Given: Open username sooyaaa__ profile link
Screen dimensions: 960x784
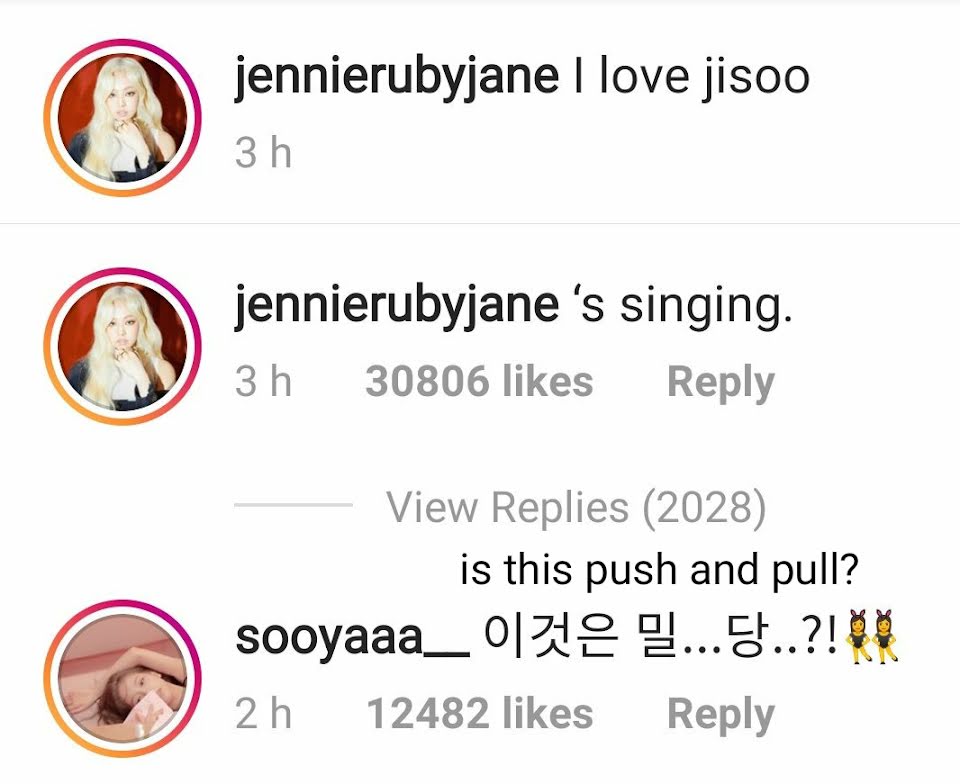Looking at the screenshot, I should click(353, 637).
